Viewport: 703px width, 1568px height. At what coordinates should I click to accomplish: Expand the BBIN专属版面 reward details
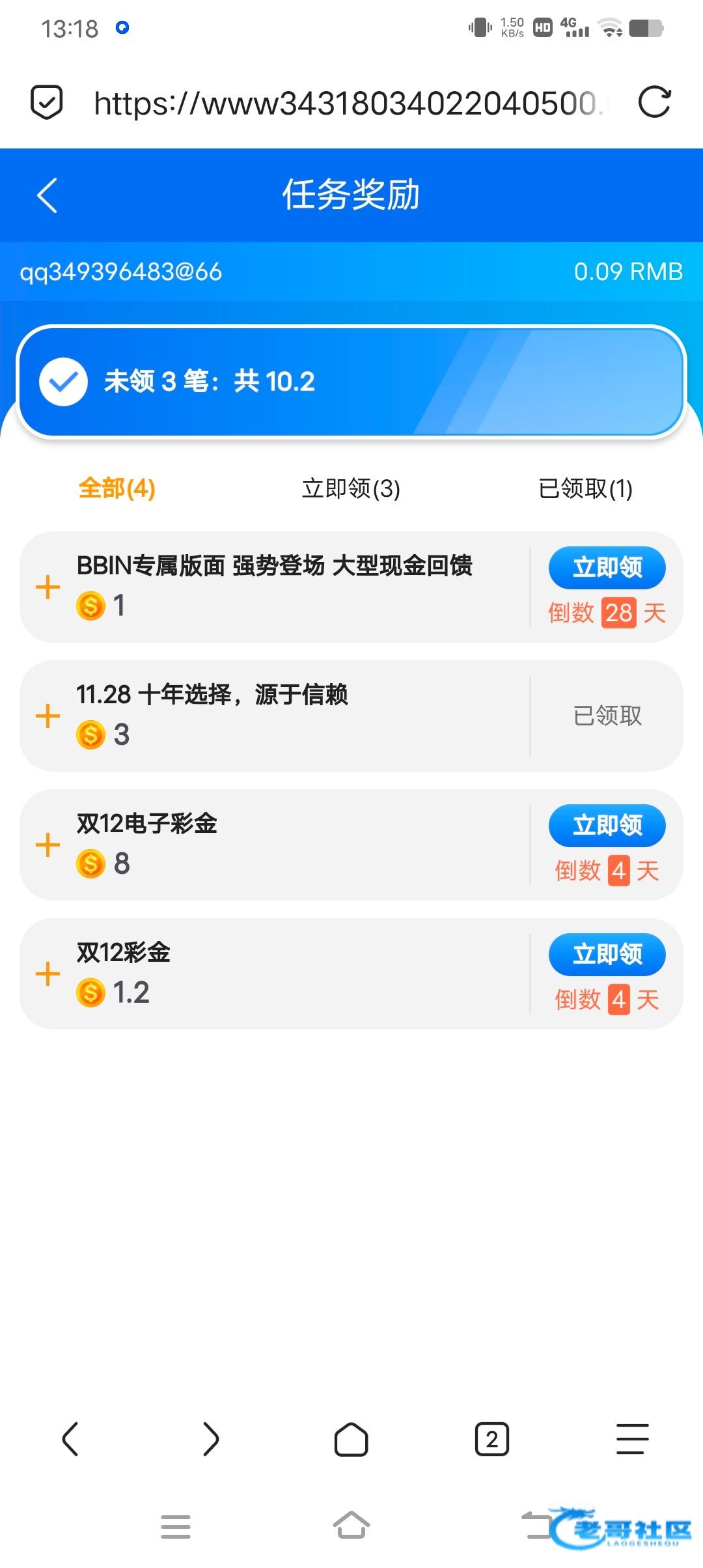click(x=48, y=587)
